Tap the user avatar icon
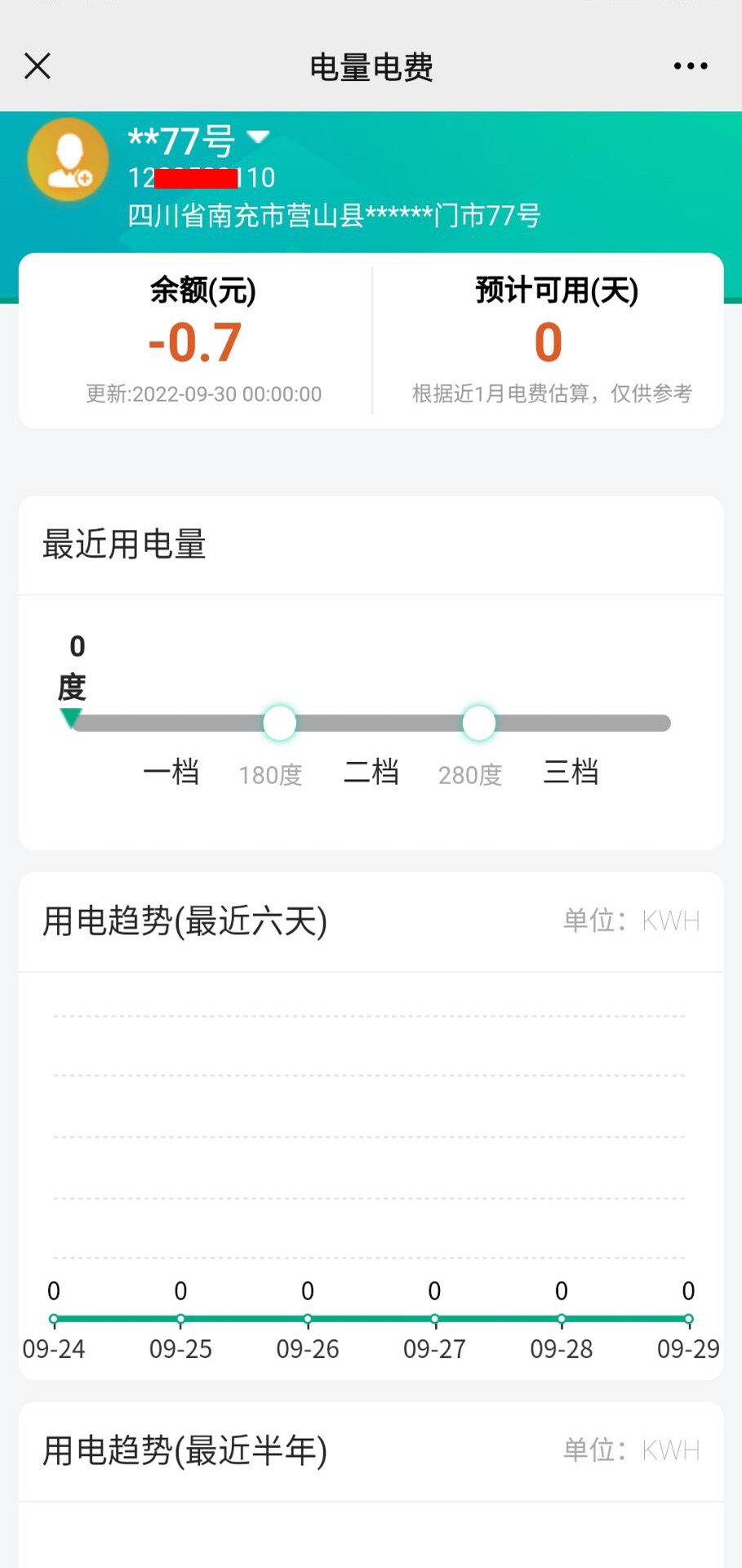The image size is (742, 1568). pos(68,160)
